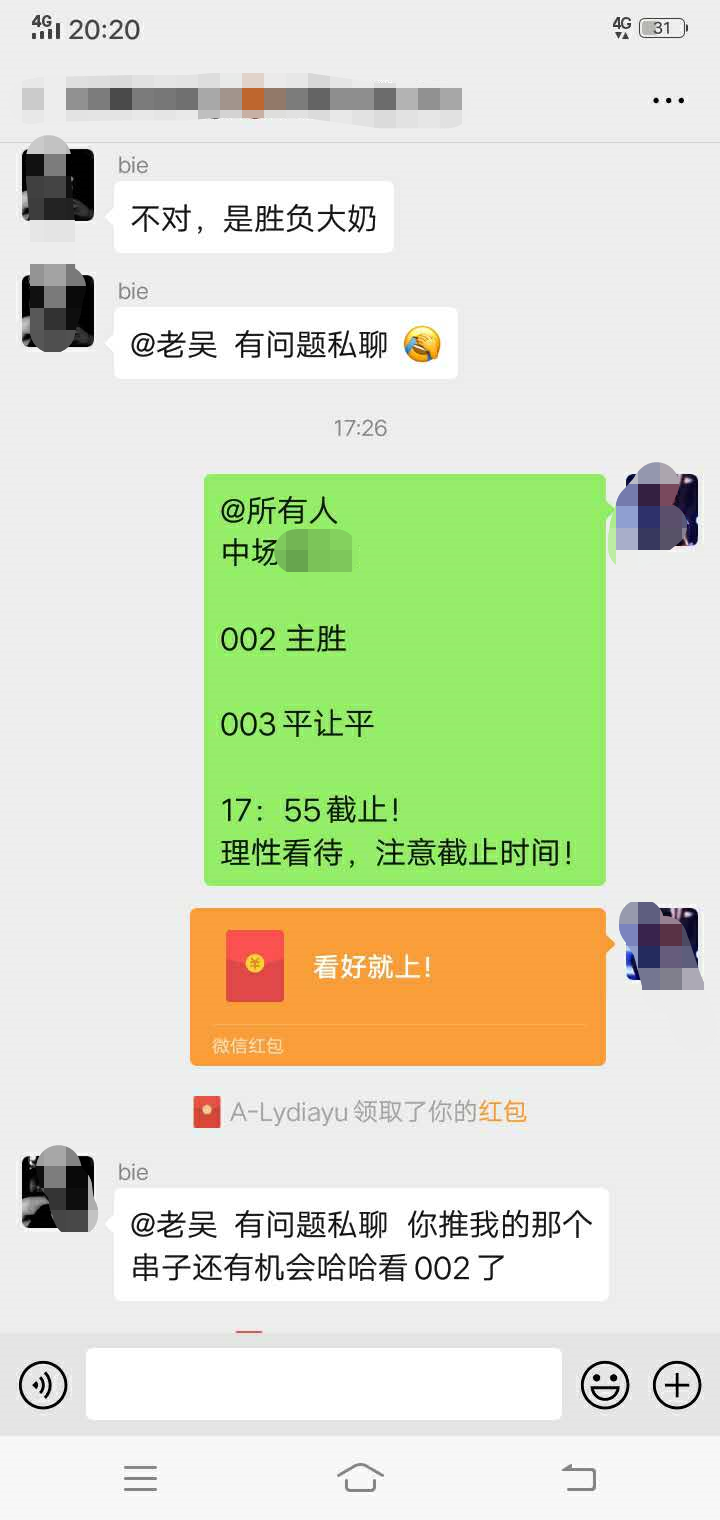Open the emoji picker icon

(x=604, y=1385)
